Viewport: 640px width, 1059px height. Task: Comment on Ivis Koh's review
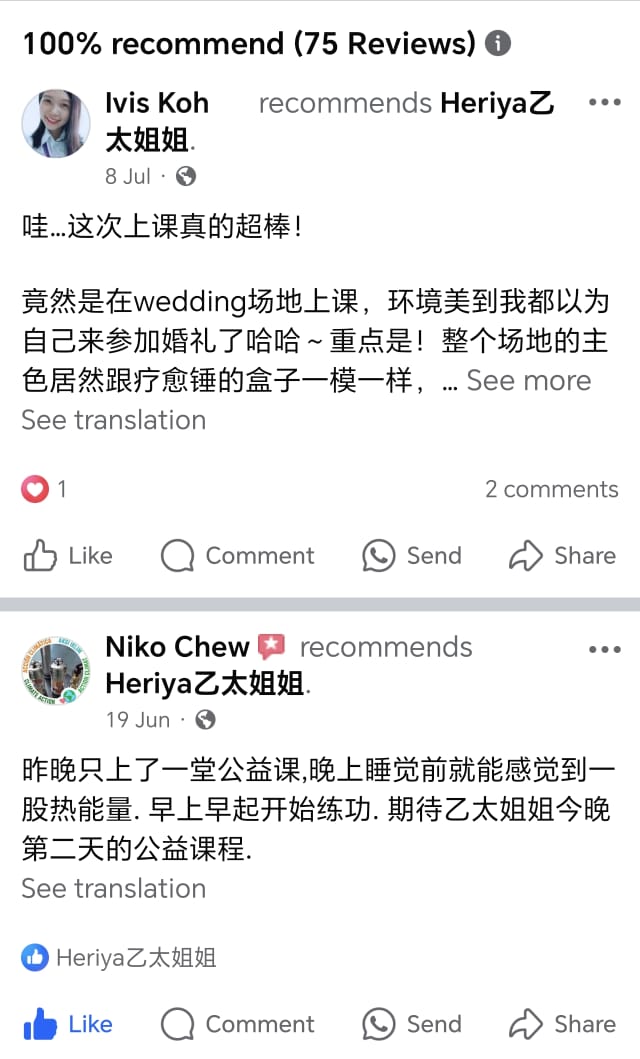[237, 556]
